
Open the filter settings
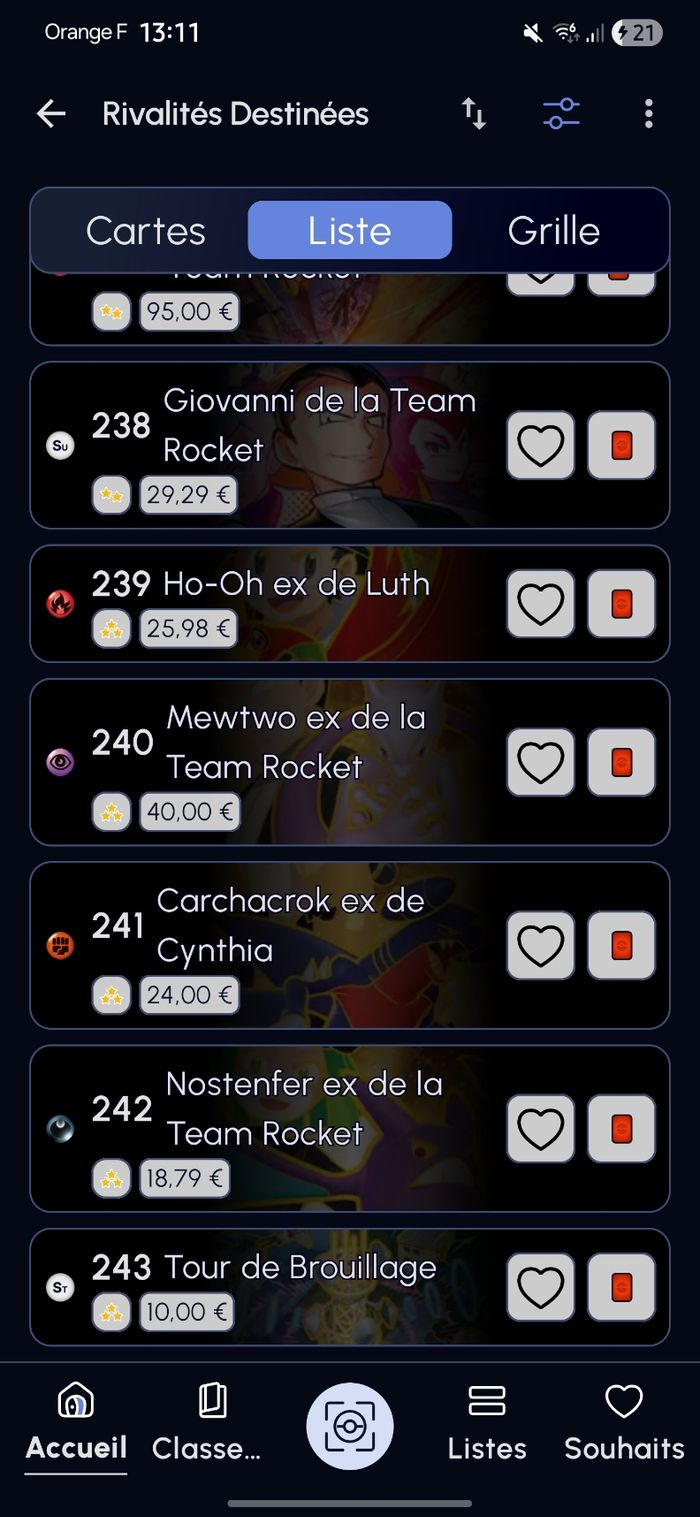click(561, 114)
